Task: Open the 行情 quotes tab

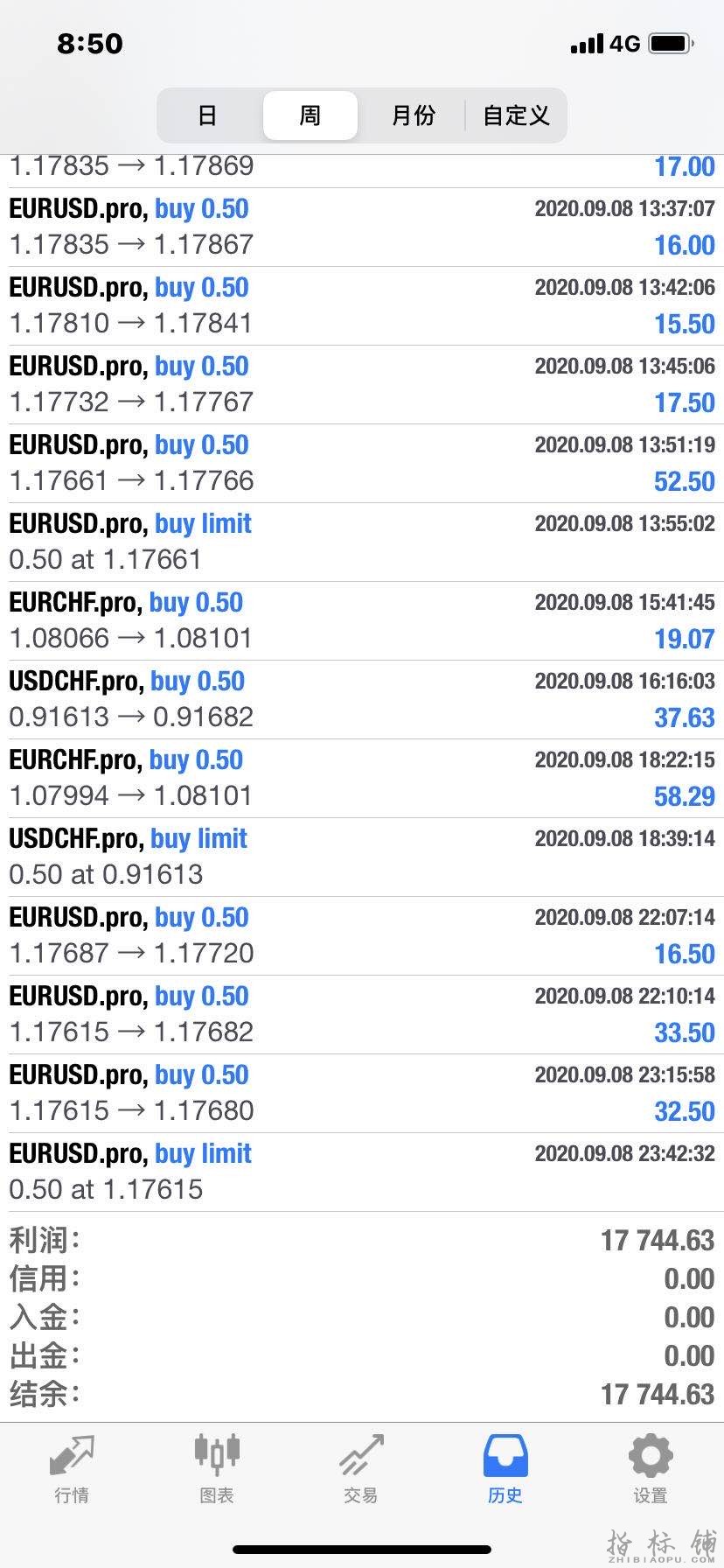Action: [72, 1470]
